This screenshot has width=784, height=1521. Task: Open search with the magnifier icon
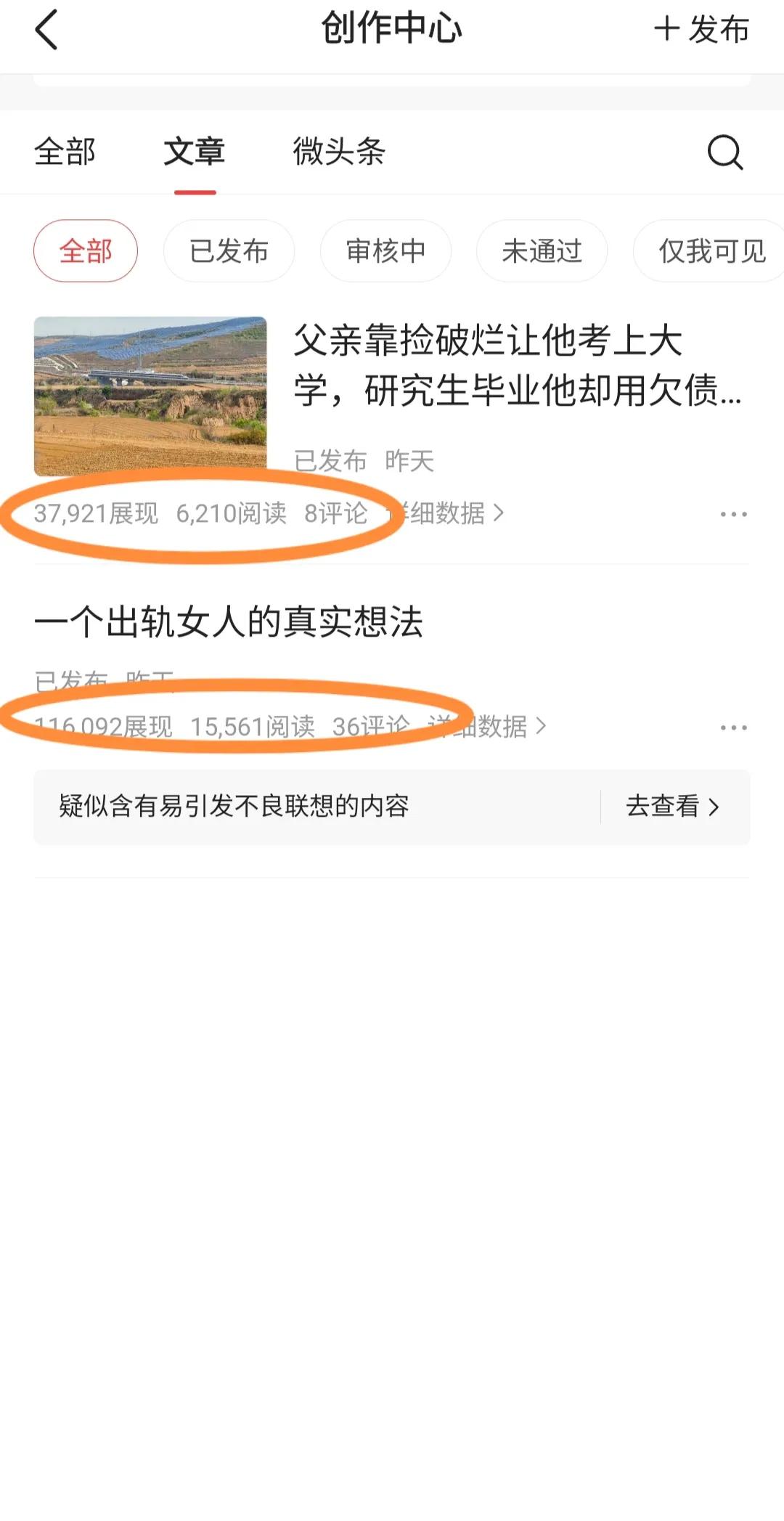click(x=723, y=153)
